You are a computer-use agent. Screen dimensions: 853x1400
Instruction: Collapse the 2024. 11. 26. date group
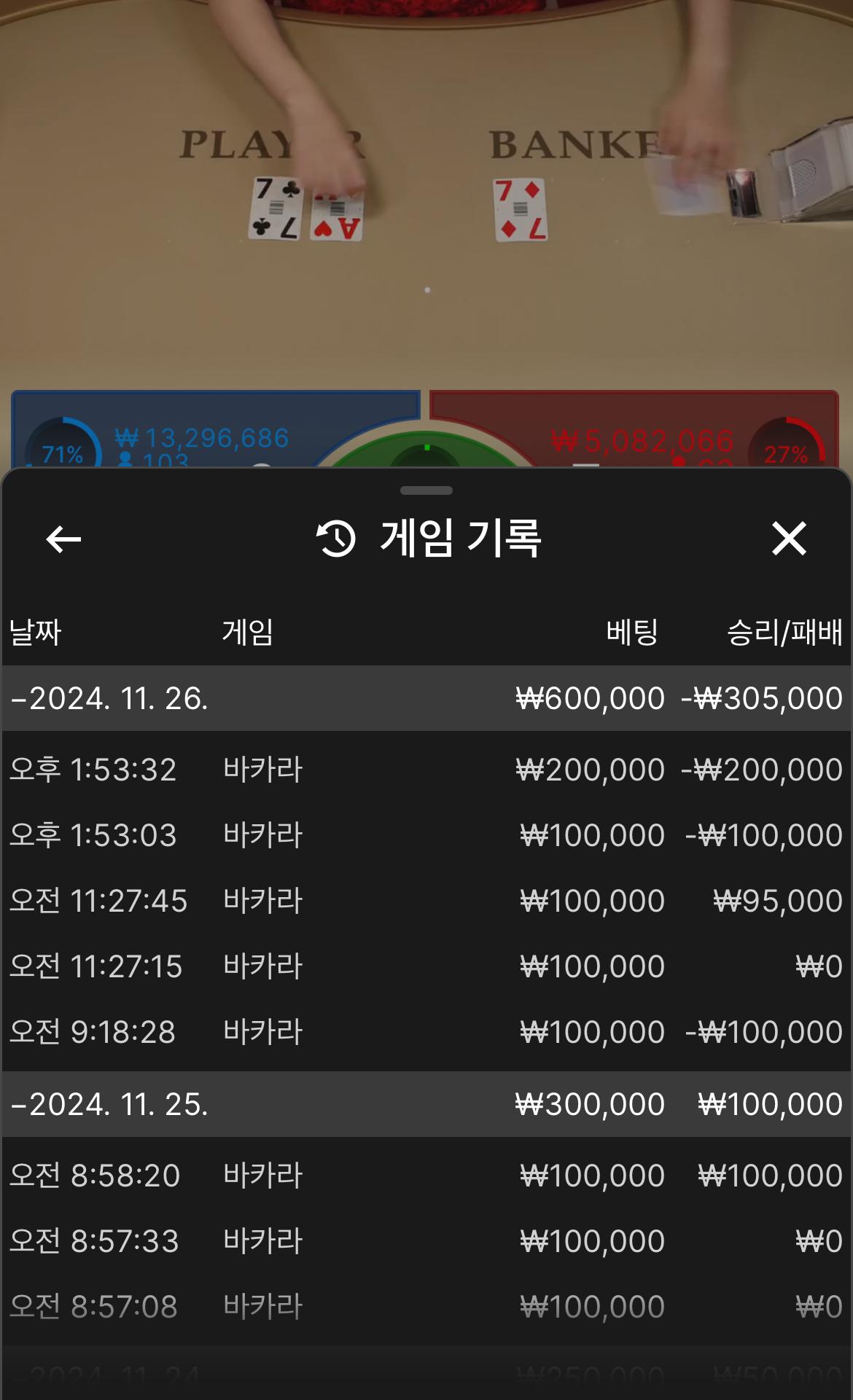point(109,698)
